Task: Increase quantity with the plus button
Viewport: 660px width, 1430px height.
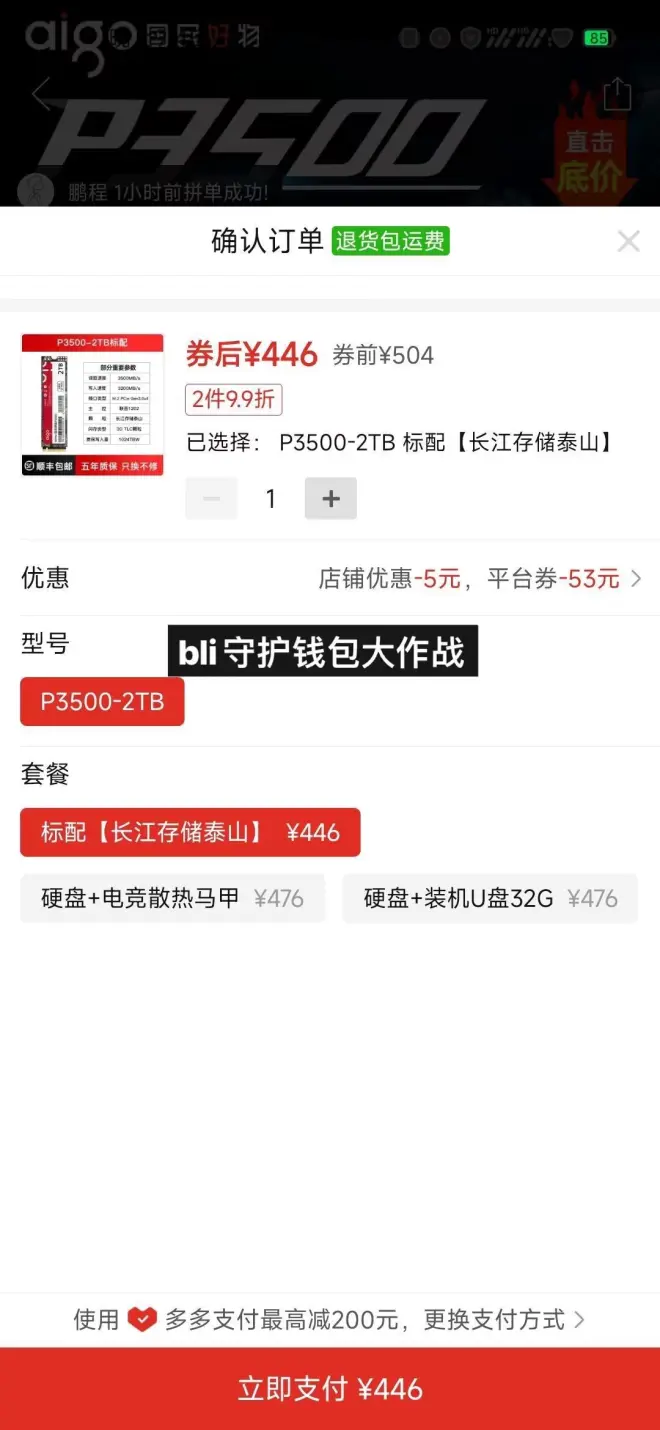Action: click(331, 499)
